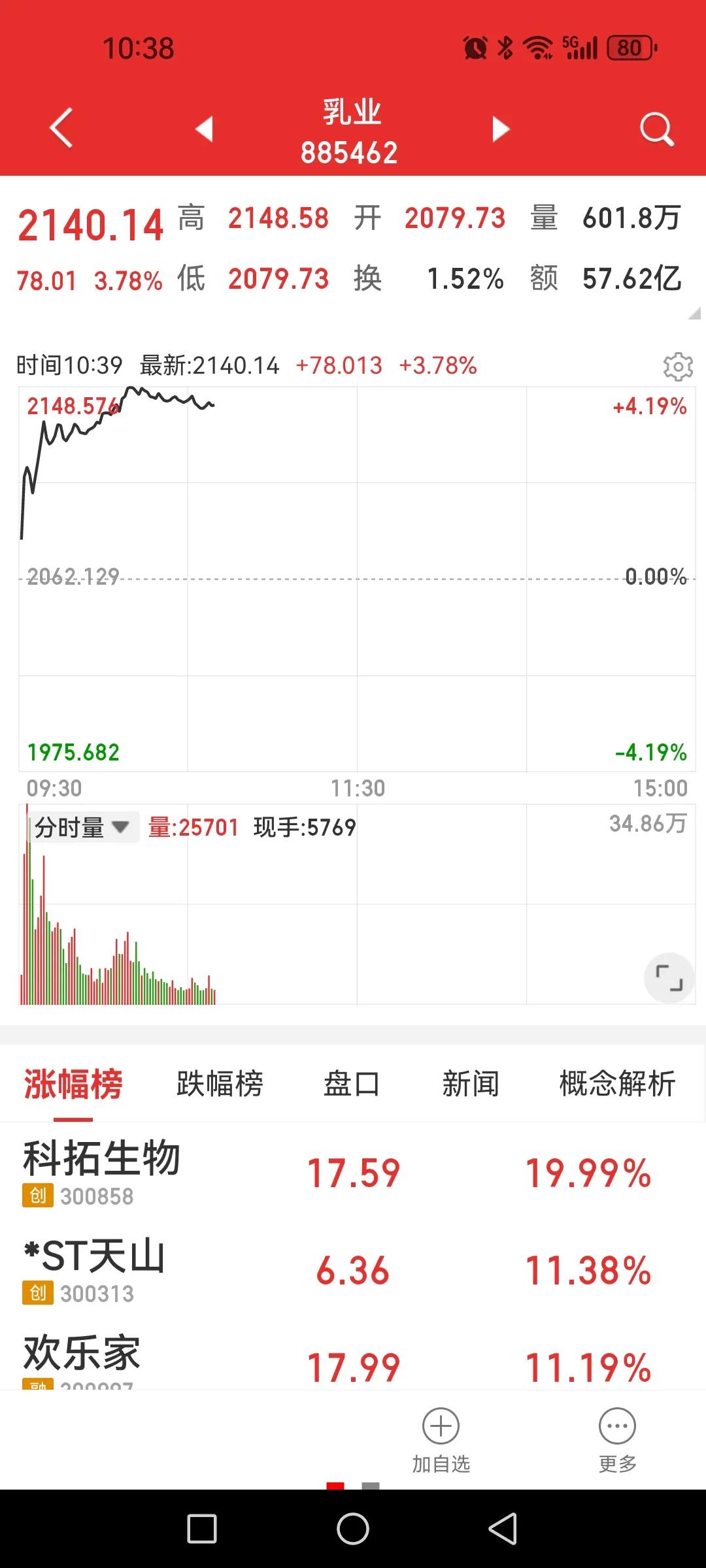This screenshot has height=1568, width=706.
Task: Open stock *ST天山 300313
Action: pyautogui.click(x=353, y=1270)
